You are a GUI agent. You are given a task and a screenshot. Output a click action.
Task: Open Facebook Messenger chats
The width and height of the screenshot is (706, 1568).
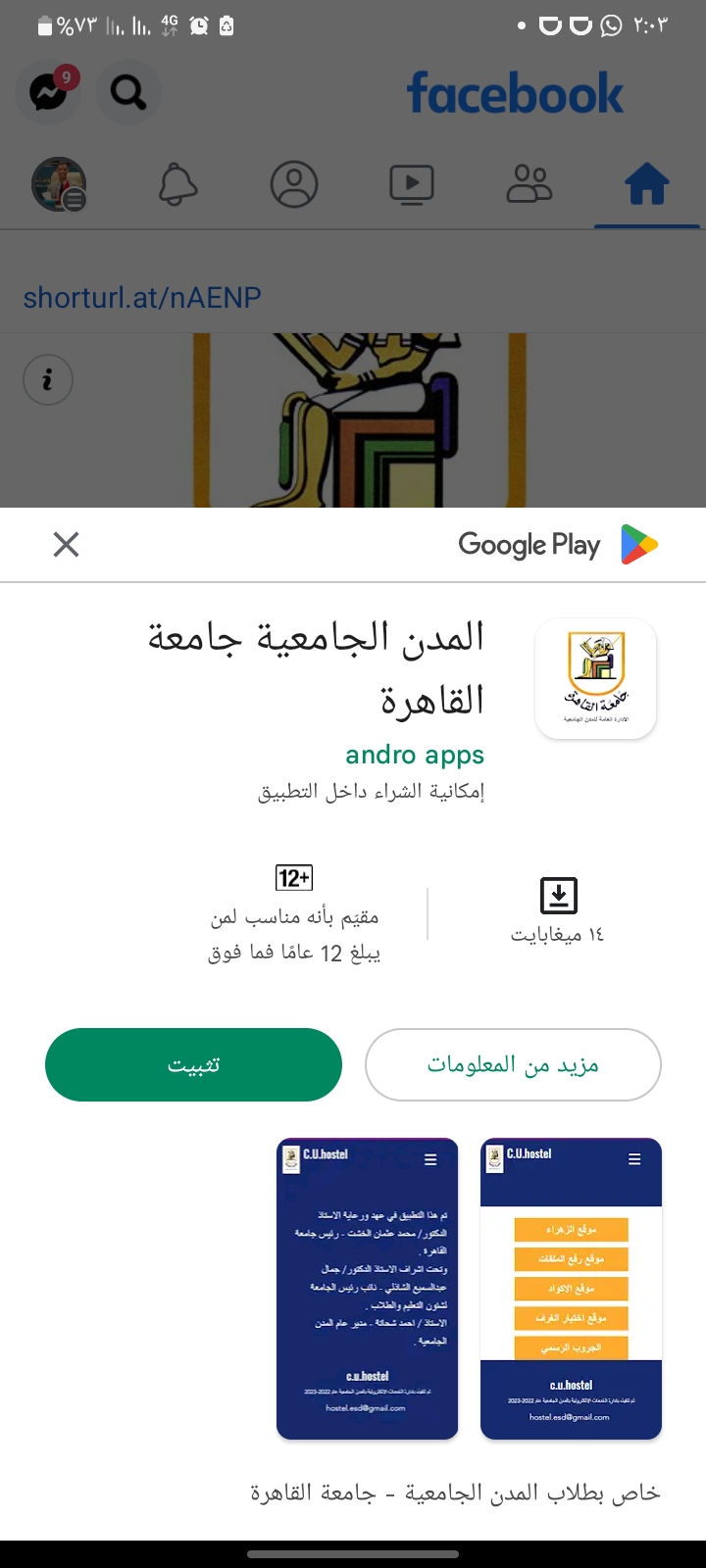[49, 92]
